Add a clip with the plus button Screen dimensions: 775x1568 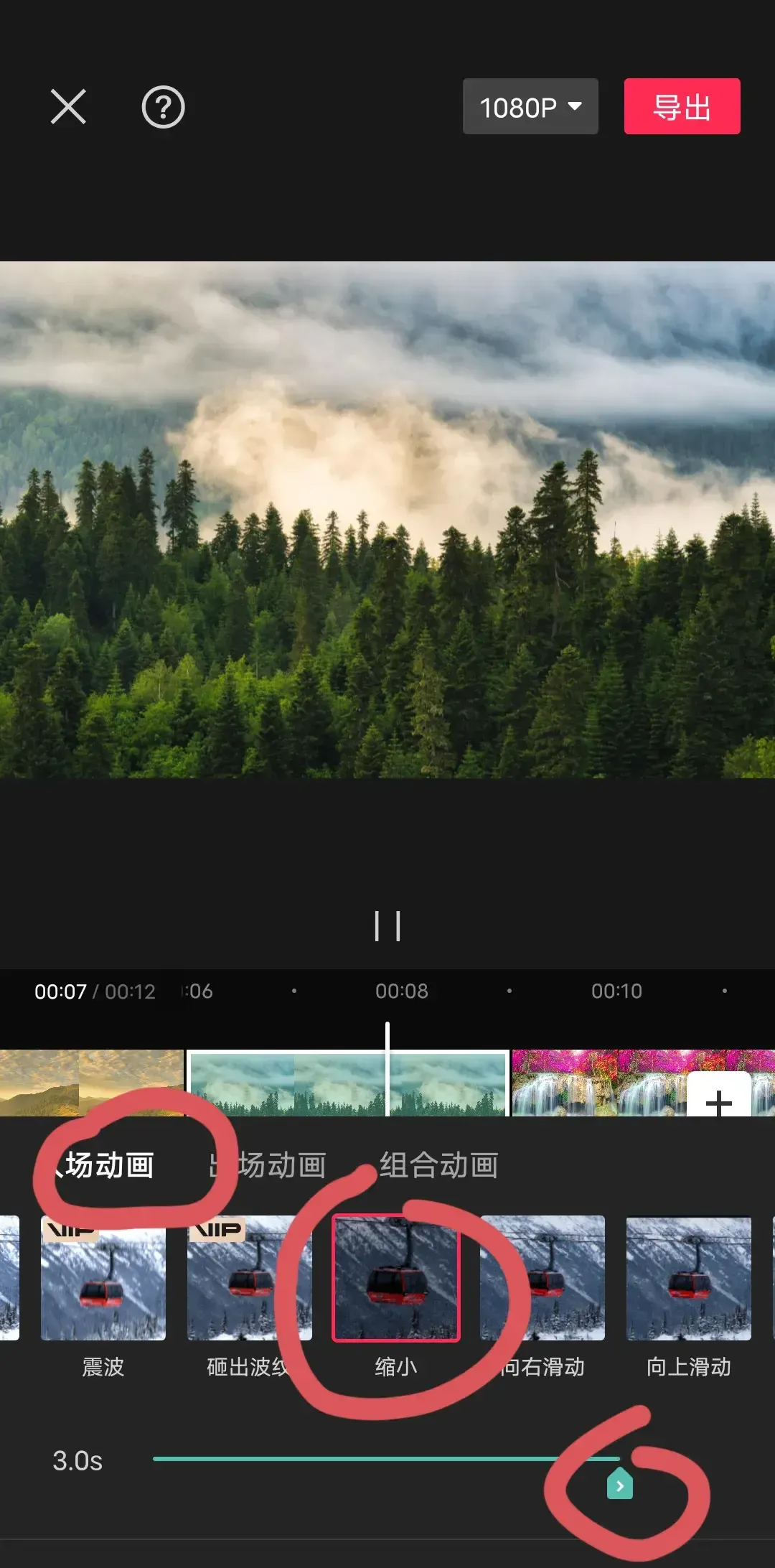(718, 1097)
